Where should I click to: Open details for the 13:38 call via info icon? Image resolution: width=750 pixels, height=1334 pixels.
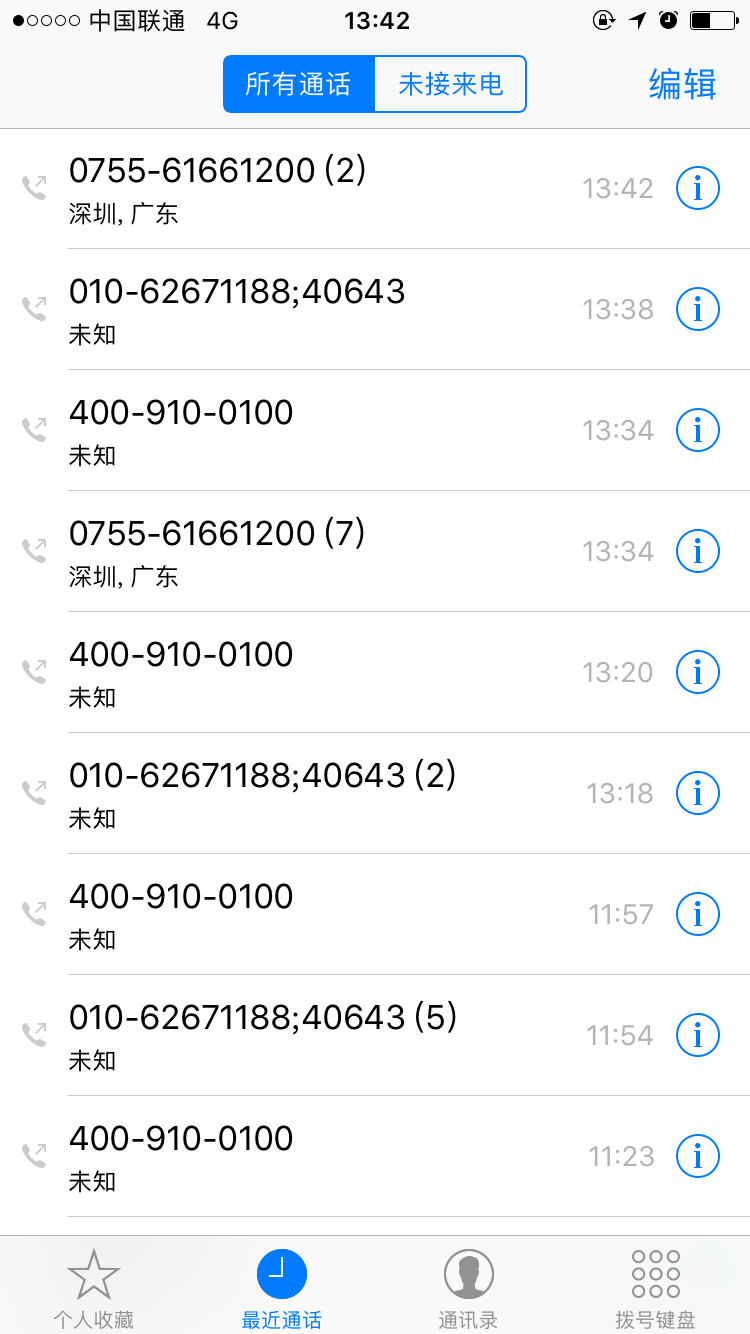[697, 309]
